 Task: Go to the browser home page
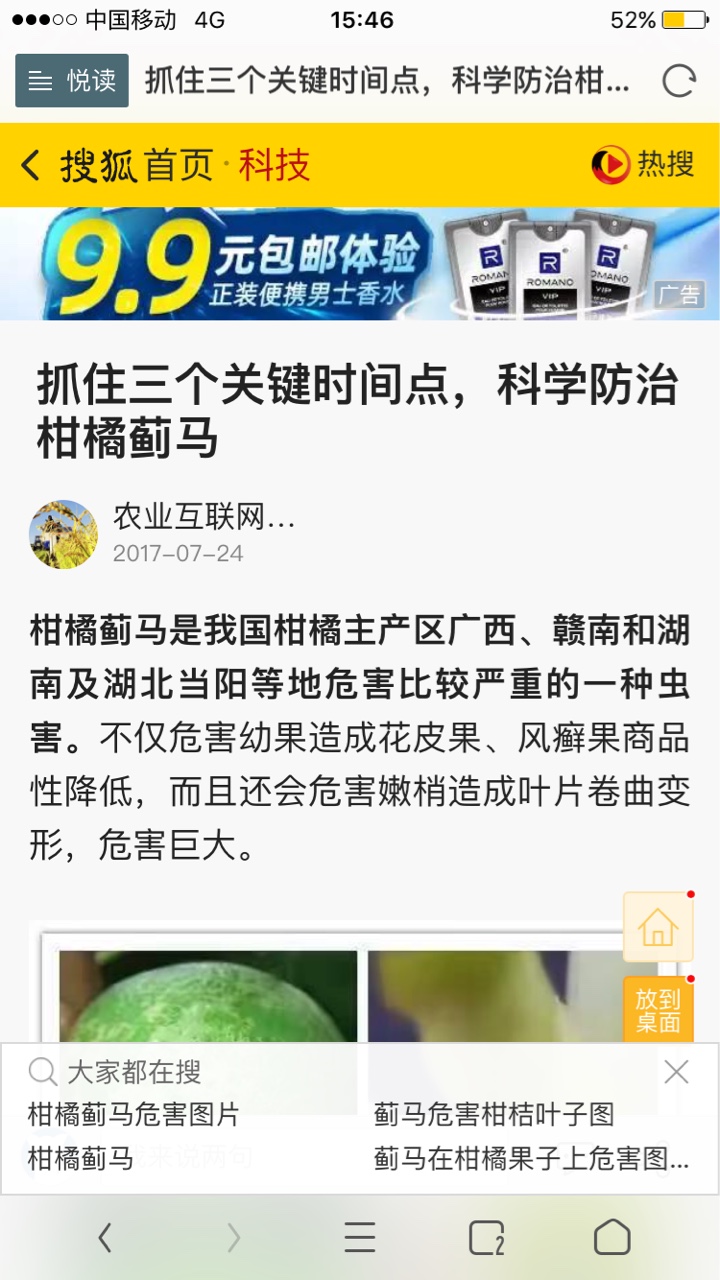point(612,1238)
